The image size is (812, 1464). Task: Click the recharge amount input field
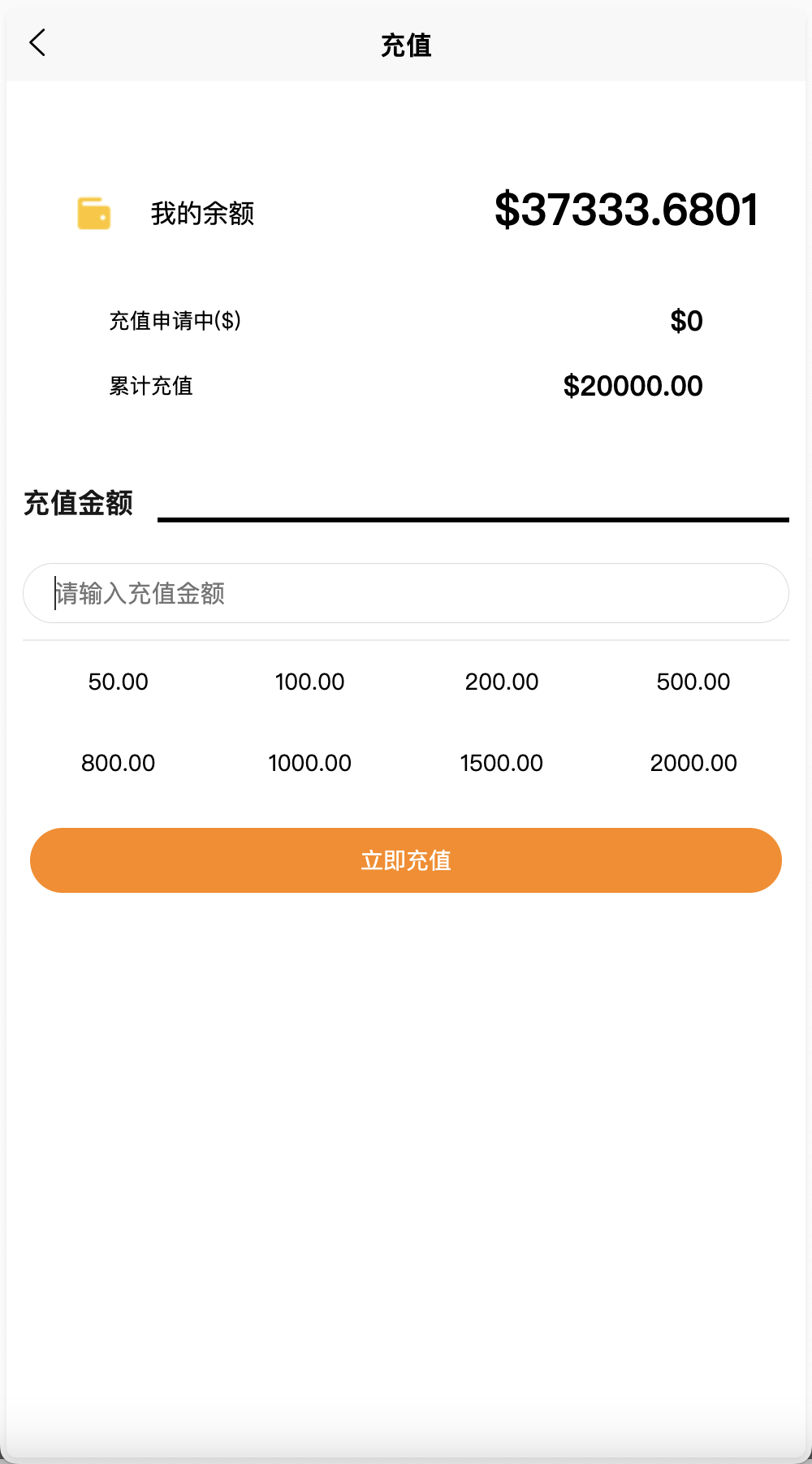click(x=406, y=594)
